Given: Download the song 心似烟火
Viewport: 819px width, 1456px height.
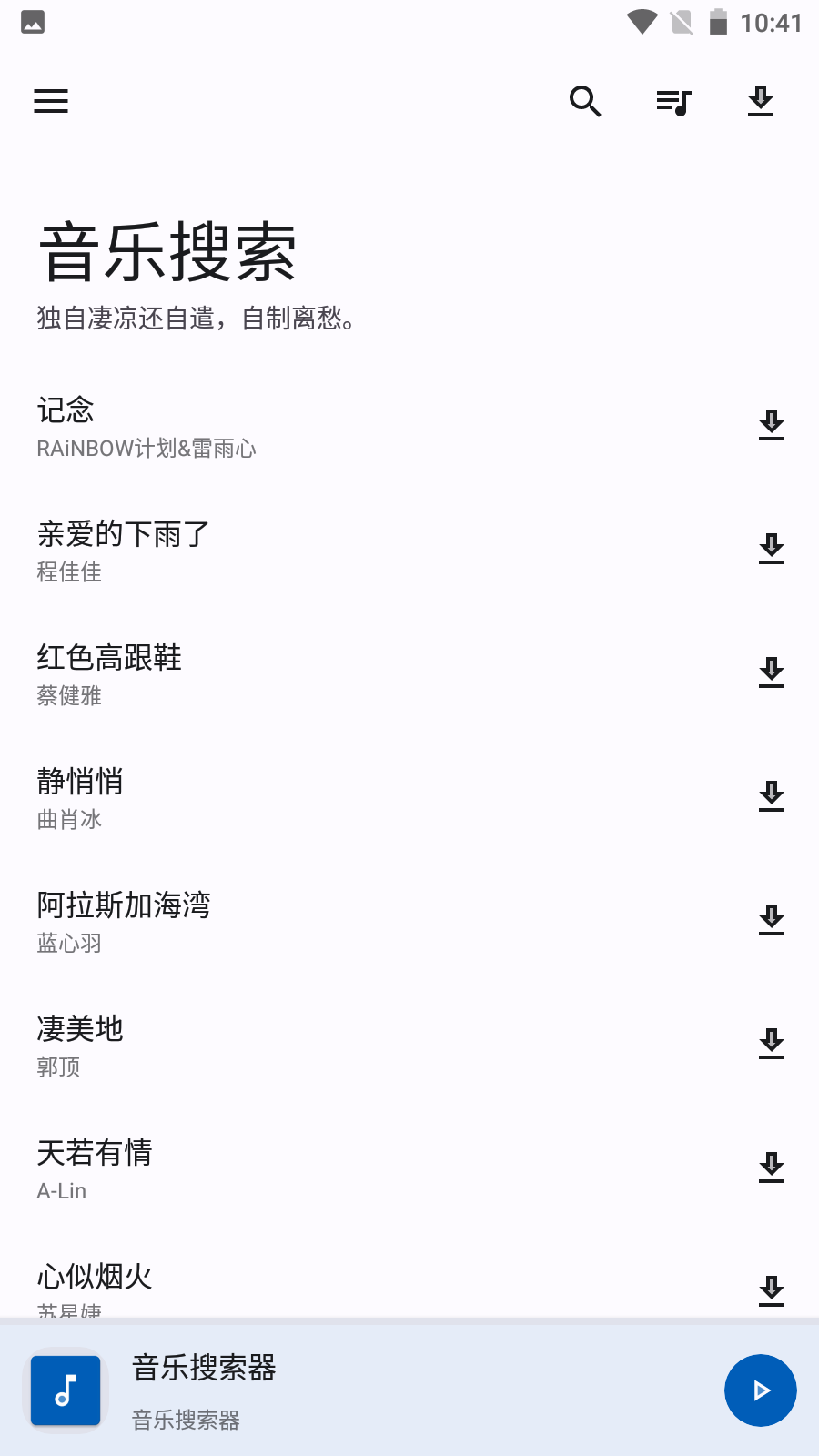Looking at the screenshot, I should pos(772,1291).
